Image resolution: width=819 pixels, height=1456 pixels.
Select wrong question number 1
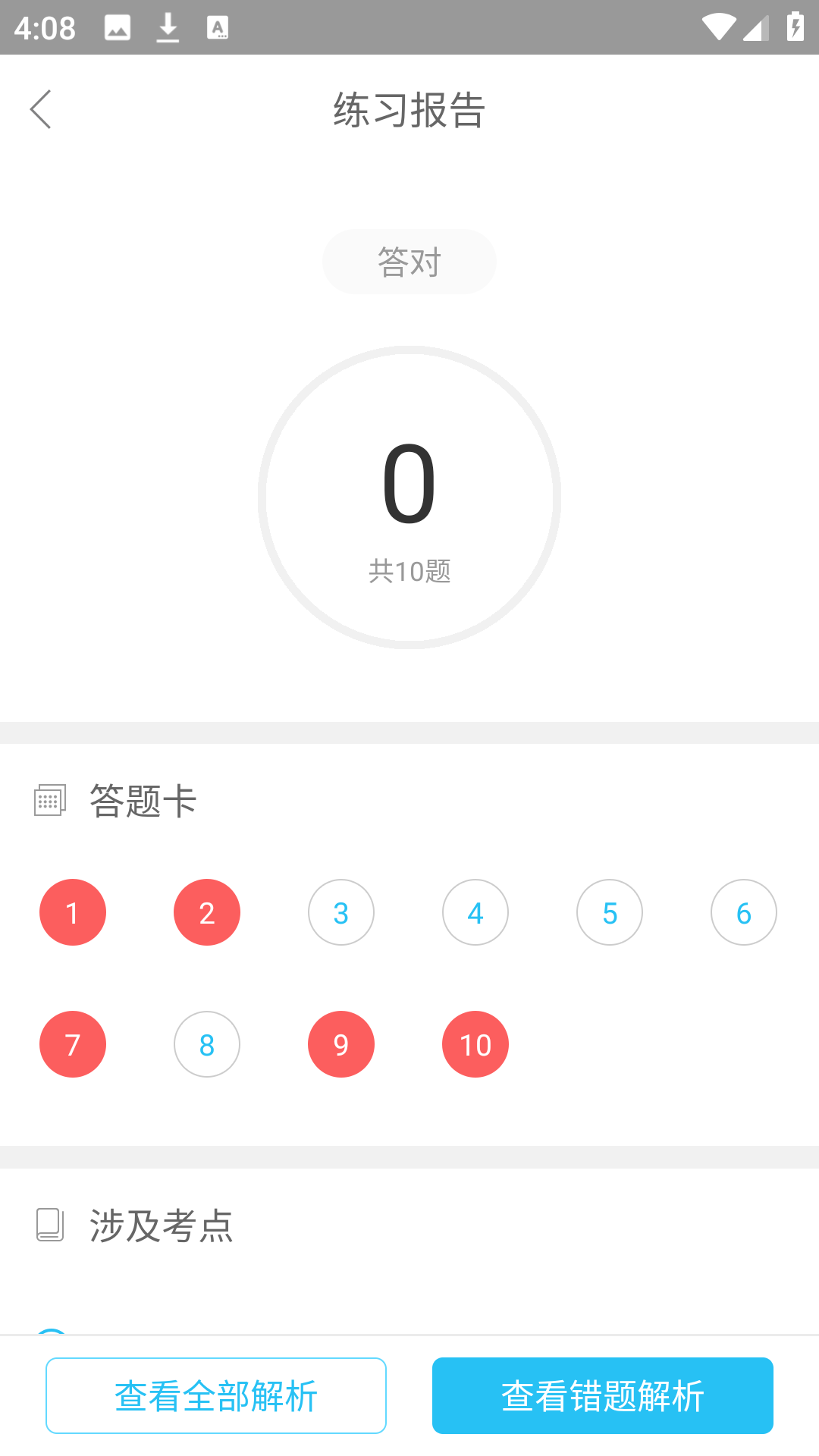[x=72, y=912]
